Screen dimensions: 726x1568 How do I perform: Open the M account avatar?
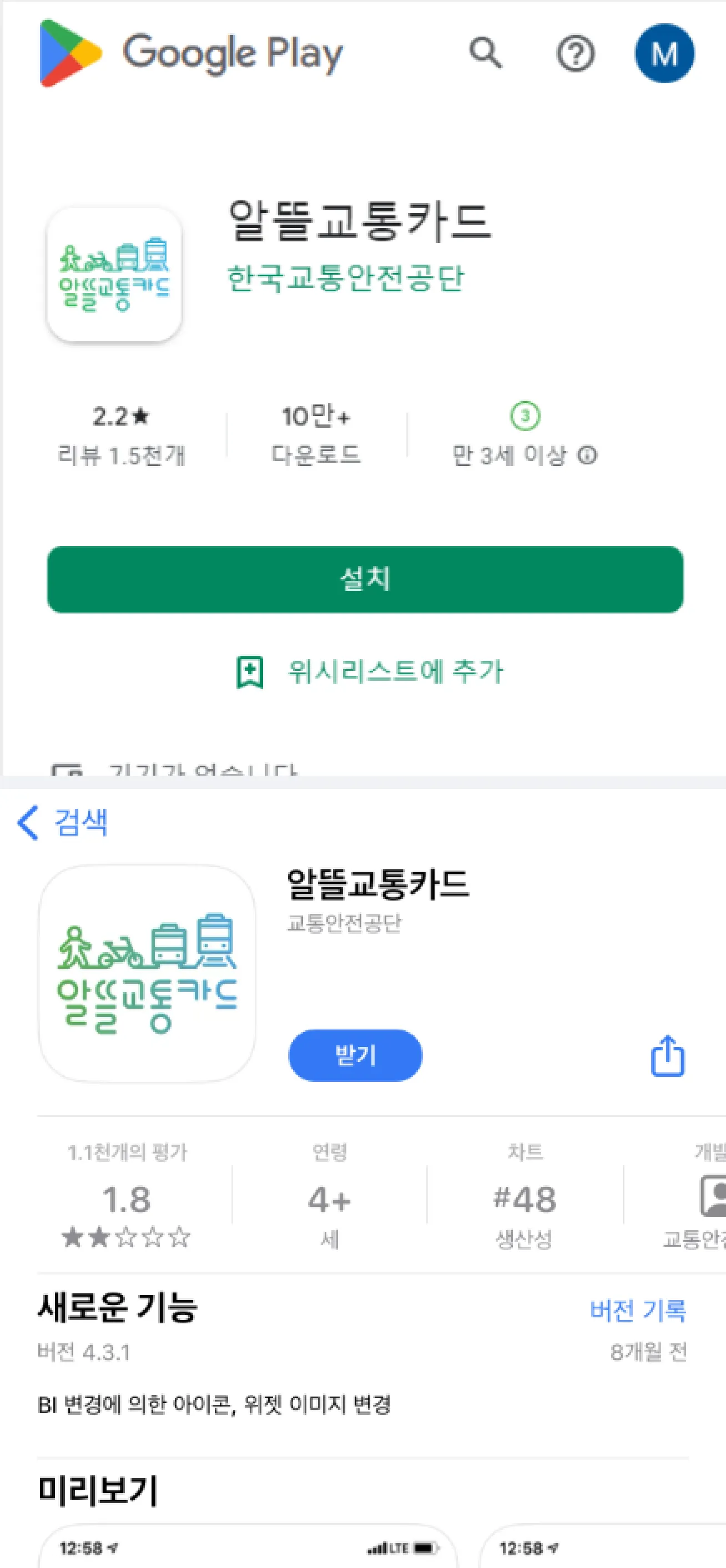pyautogui.click(x=664, y=54)
